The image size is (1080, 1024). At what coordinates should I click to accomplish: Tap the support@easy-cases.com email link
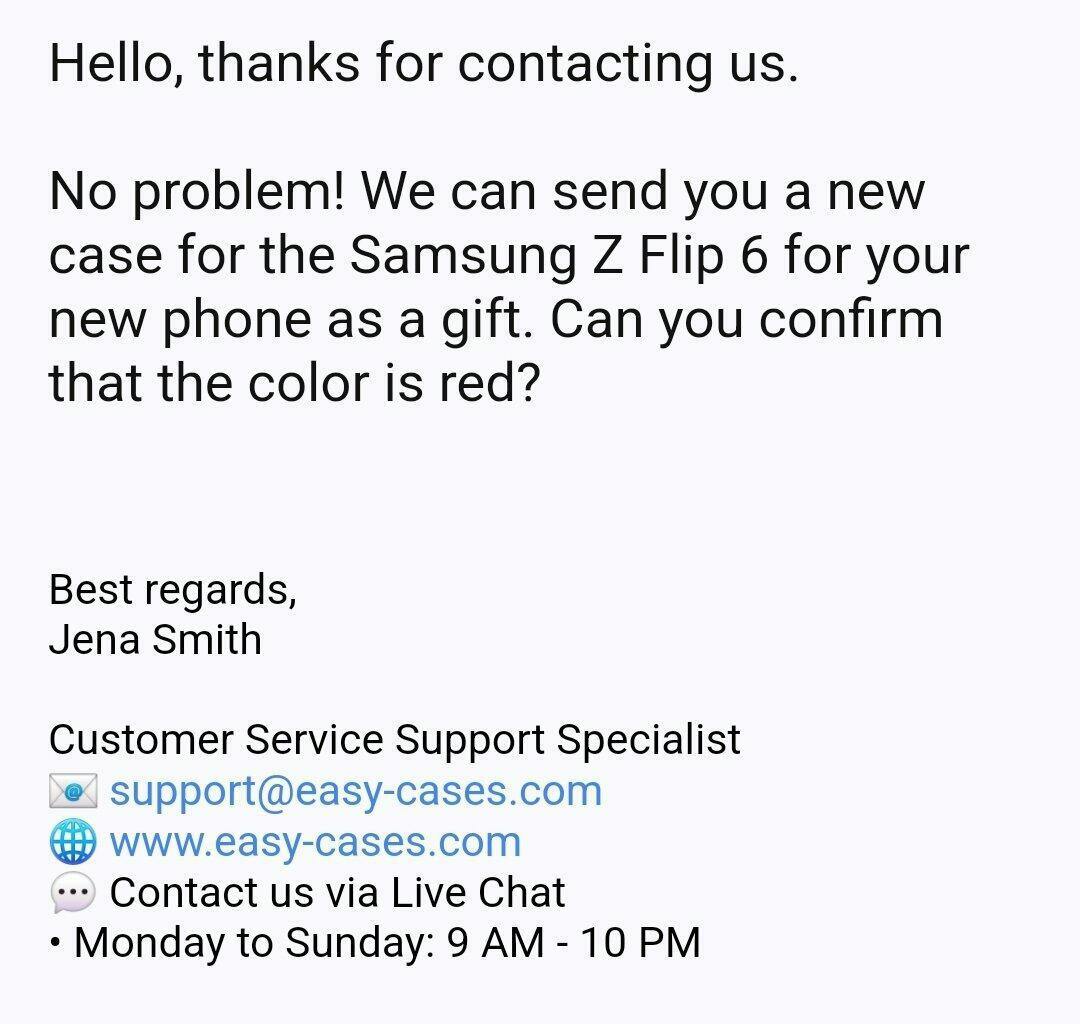(x=355, y=791)
